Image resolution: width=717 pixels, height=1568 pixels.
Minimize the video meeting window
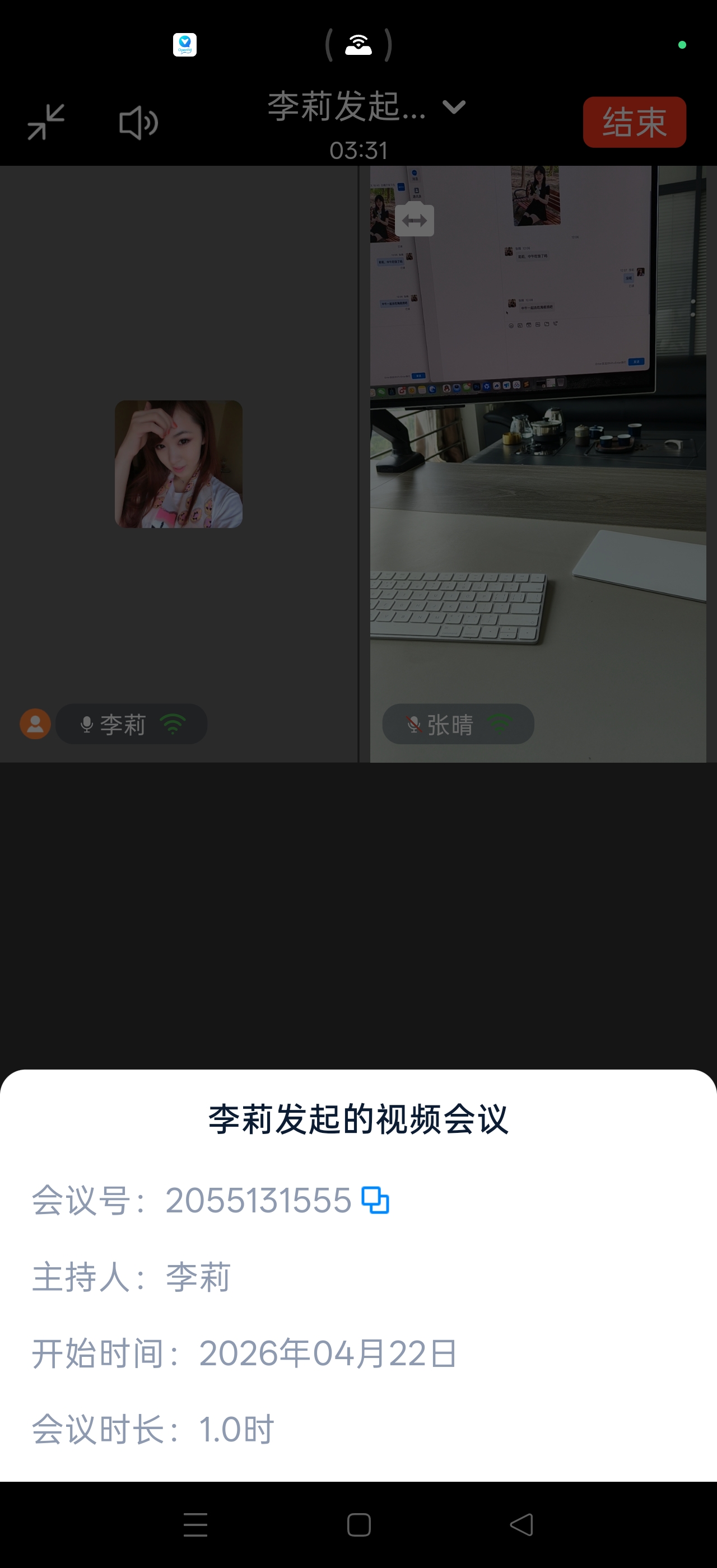point(46,122)
